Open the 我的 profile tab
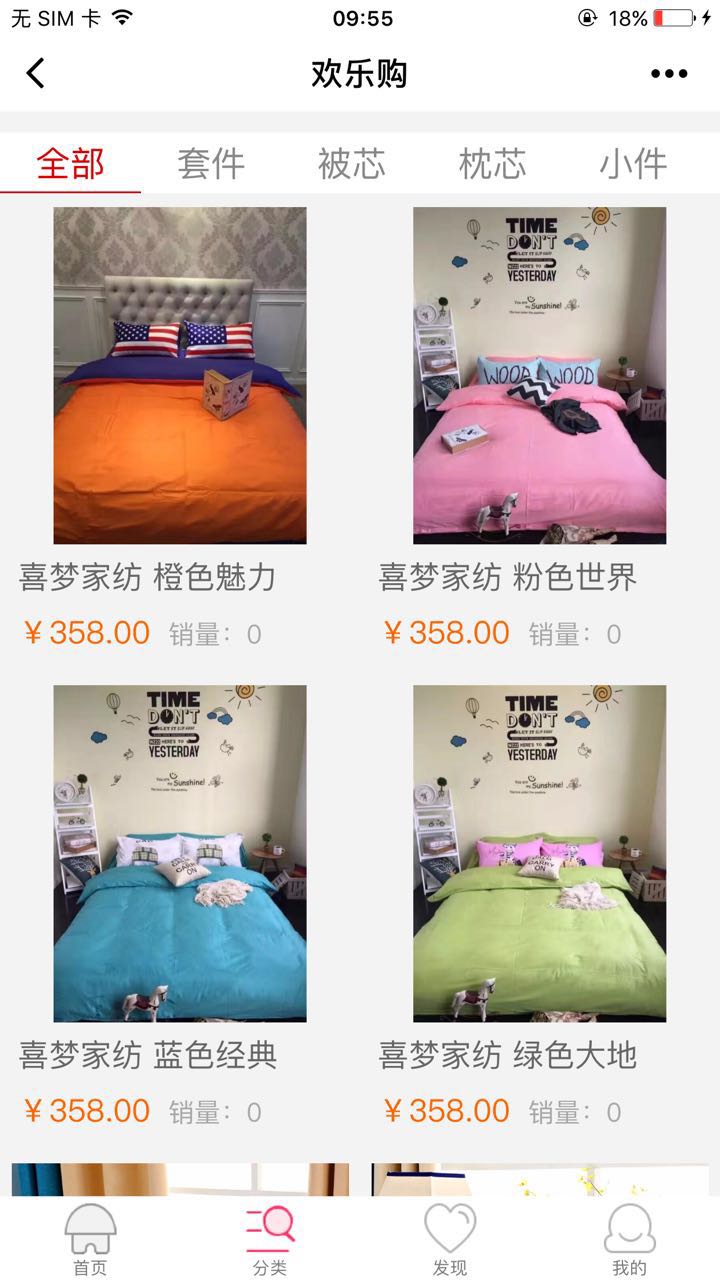The image size is (720, 1280). 630,1240
